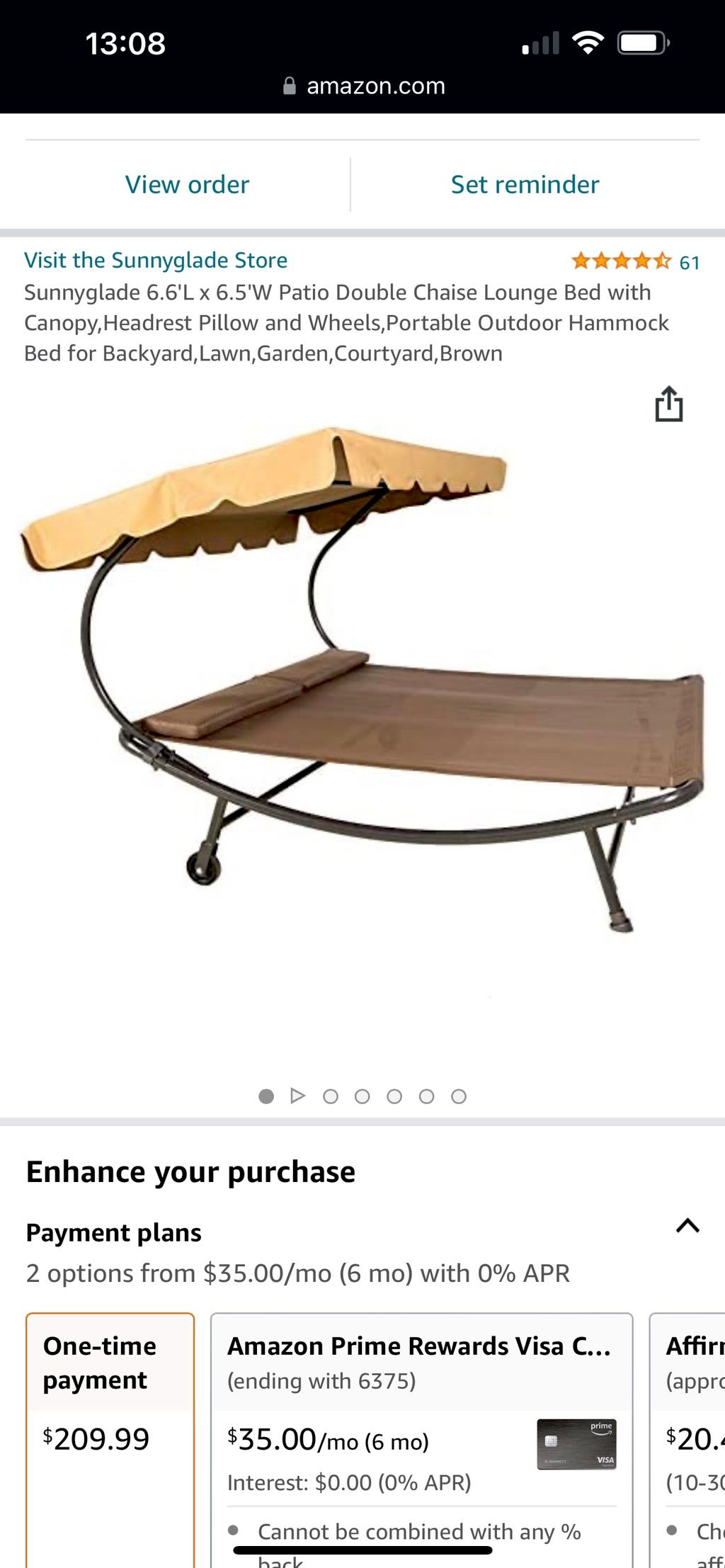This screenshot has width=725, height=1568.
Task: Collapse the Payment plans section
Action: tap(687, 1226)
